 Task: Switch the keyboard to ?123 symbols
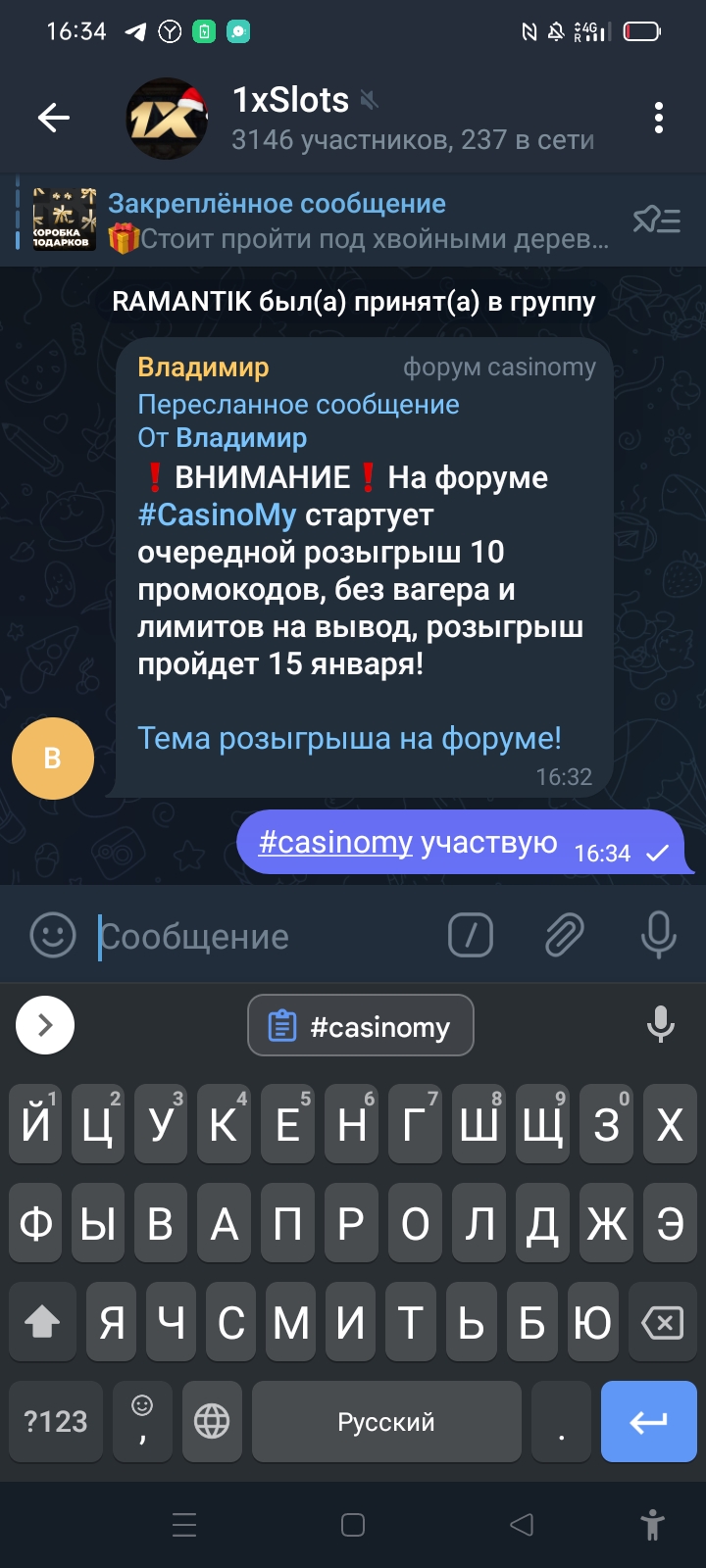pos(56,1422)
